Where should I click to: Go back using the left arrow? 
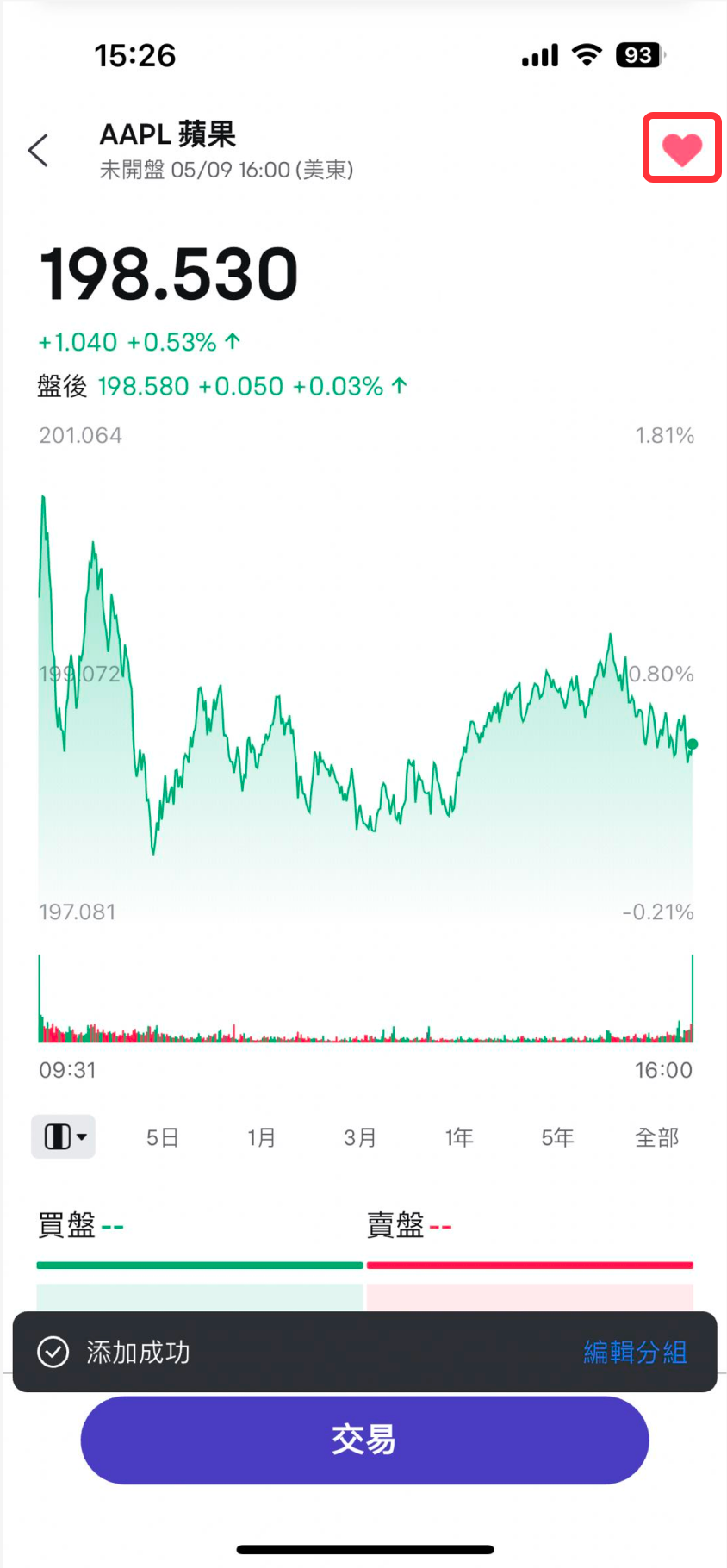(x=38, y=151)
